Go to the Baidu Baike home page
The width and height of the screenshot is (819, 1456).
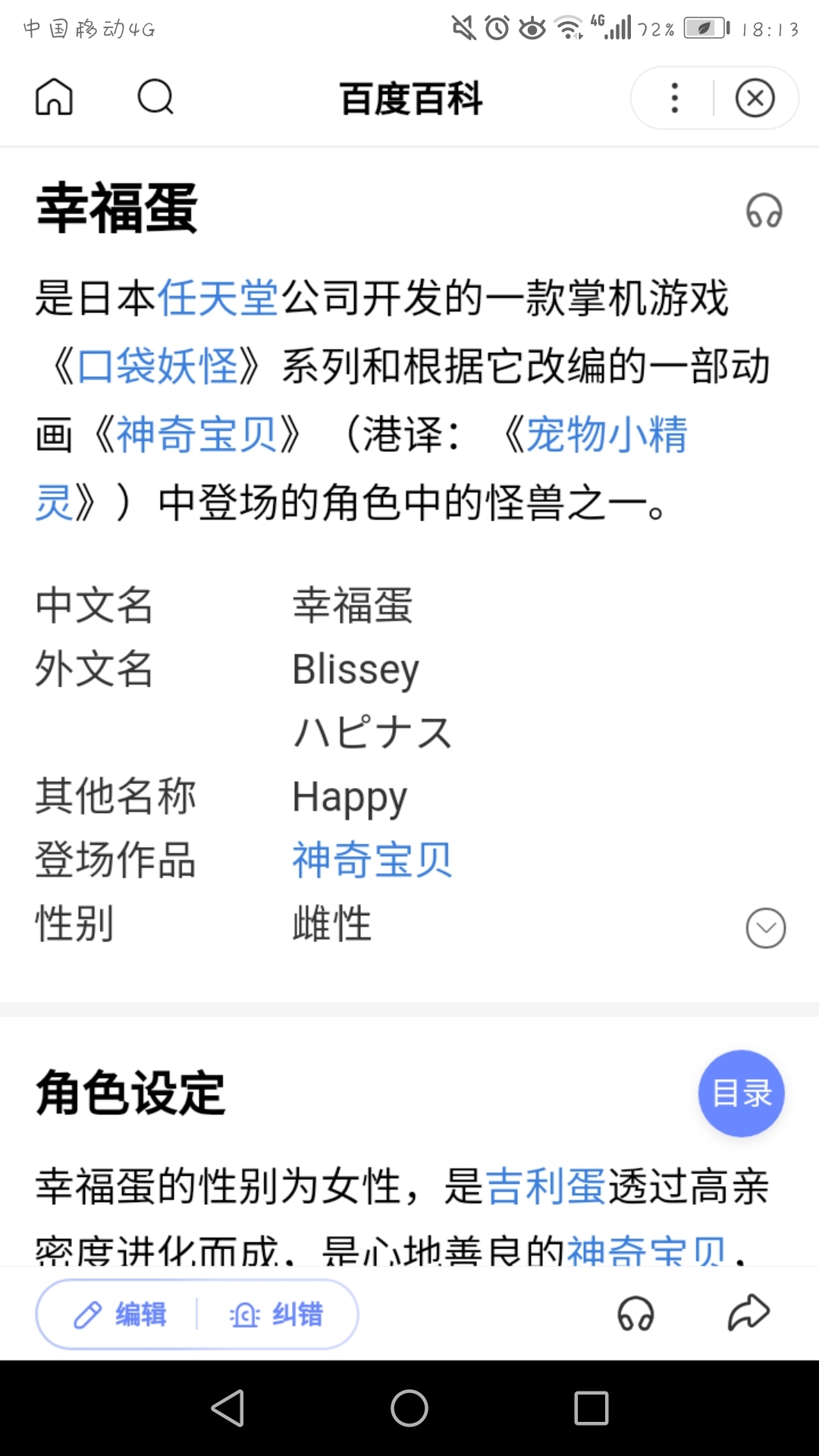tap(55, 98)
